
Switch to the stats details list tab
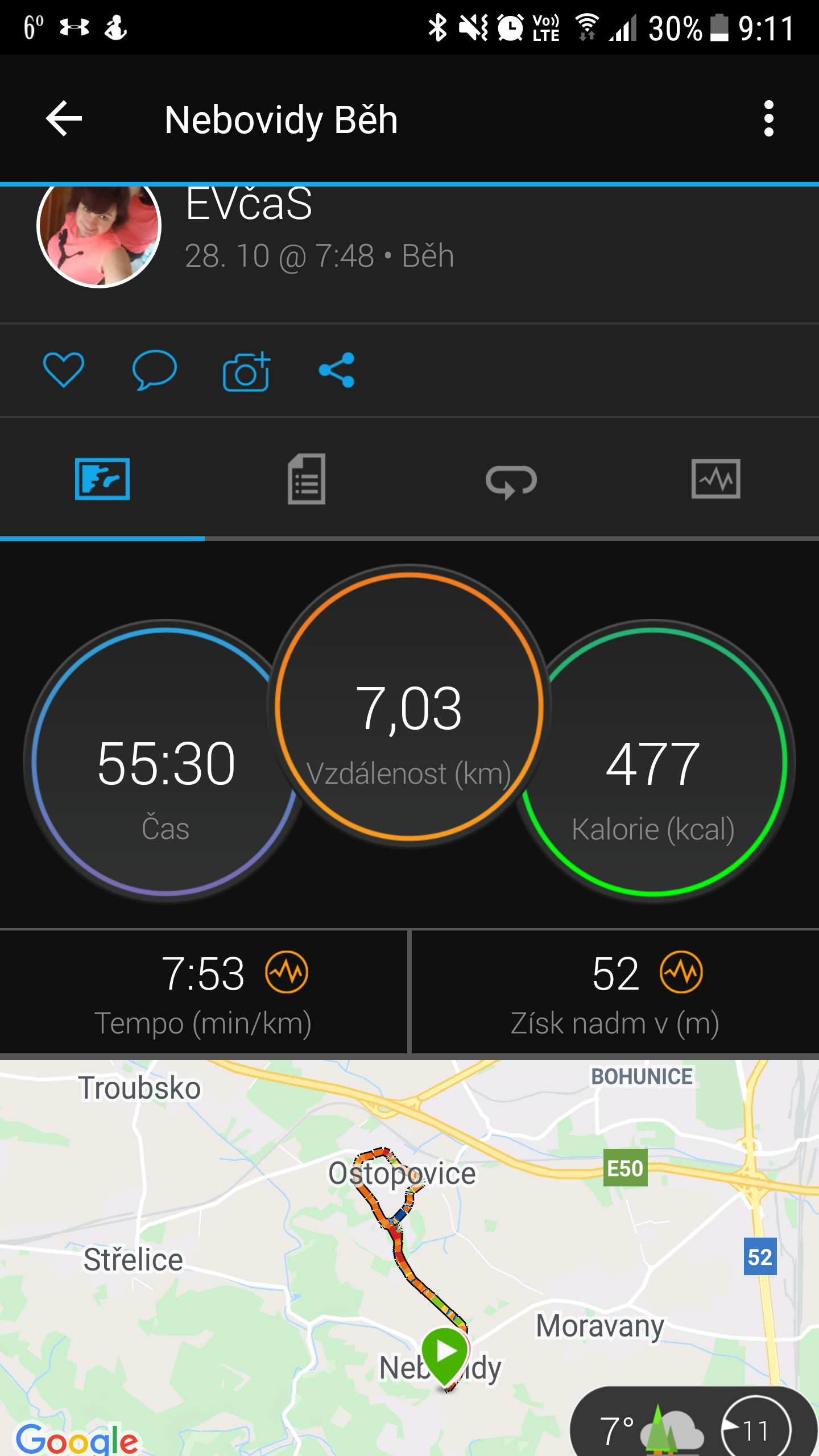[307, 479]
